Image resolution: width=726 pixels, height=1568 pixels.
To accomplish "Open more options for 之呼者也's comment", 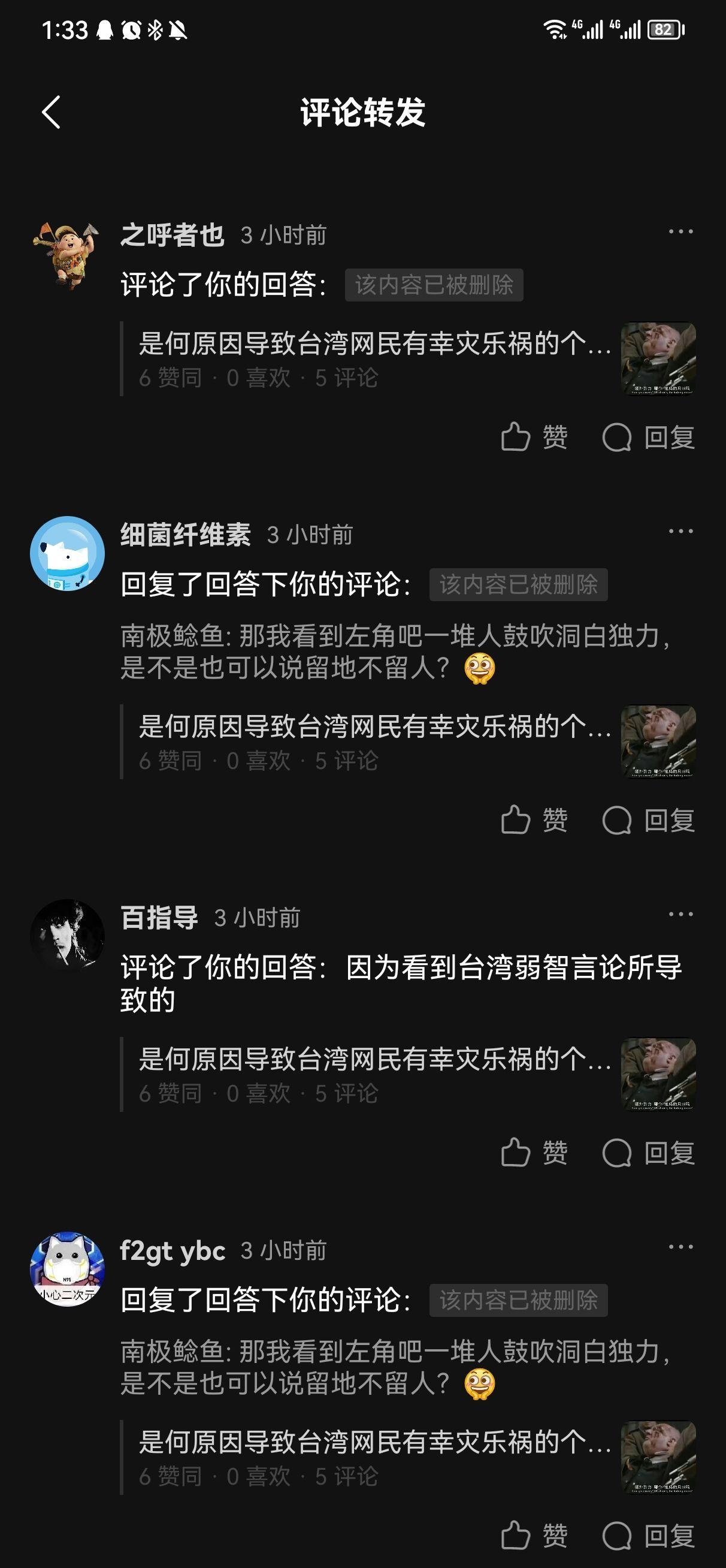I will pos(680,232).
